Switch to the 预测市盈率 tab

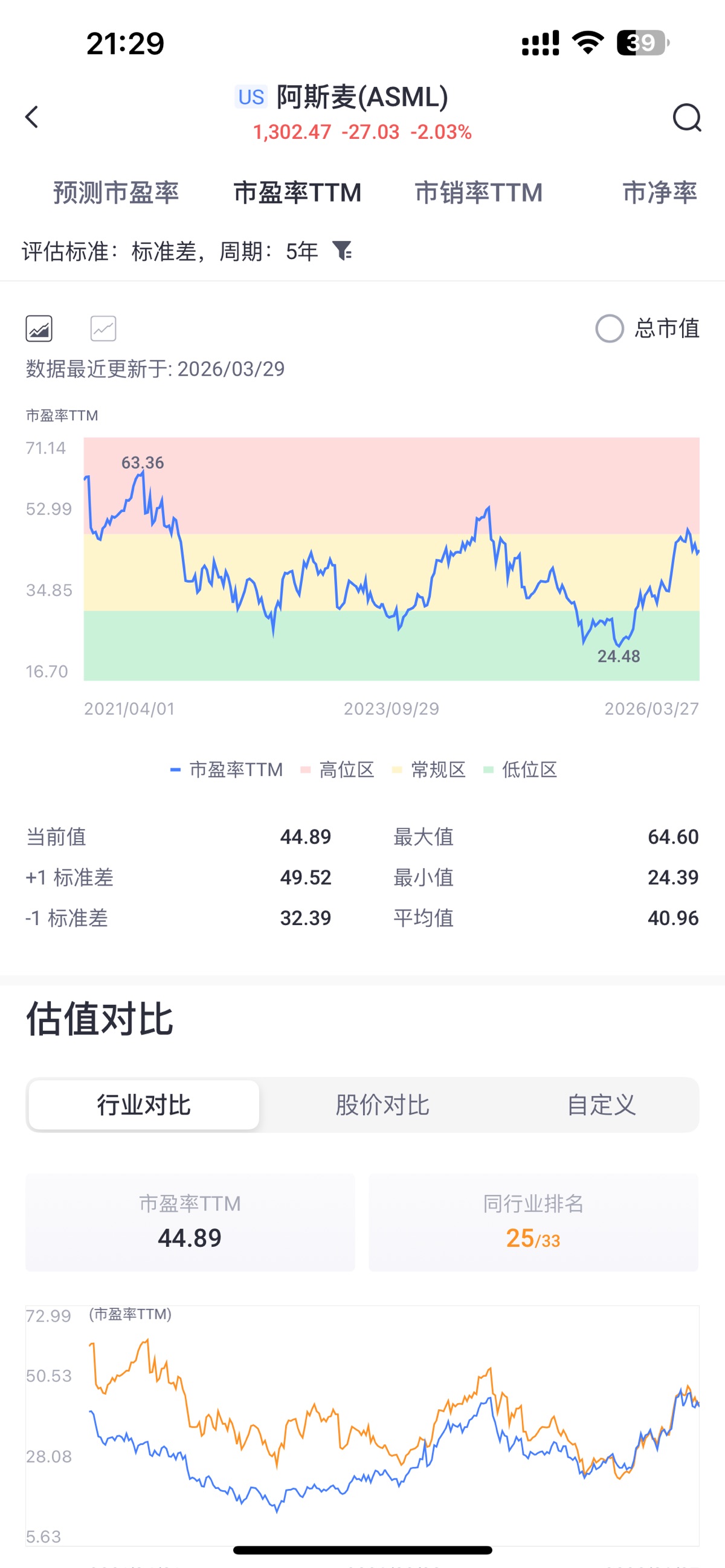point(116,193)
